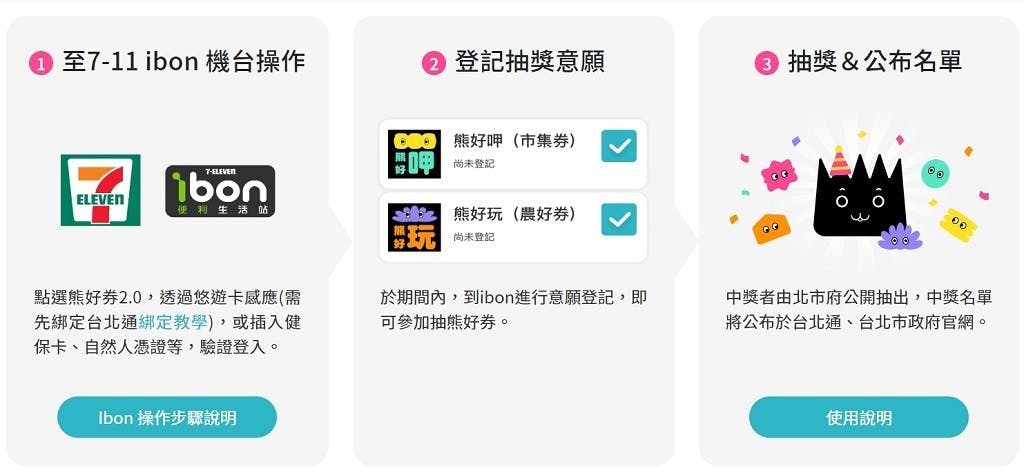Open the 使用說明 button

(x=858, y=417)
